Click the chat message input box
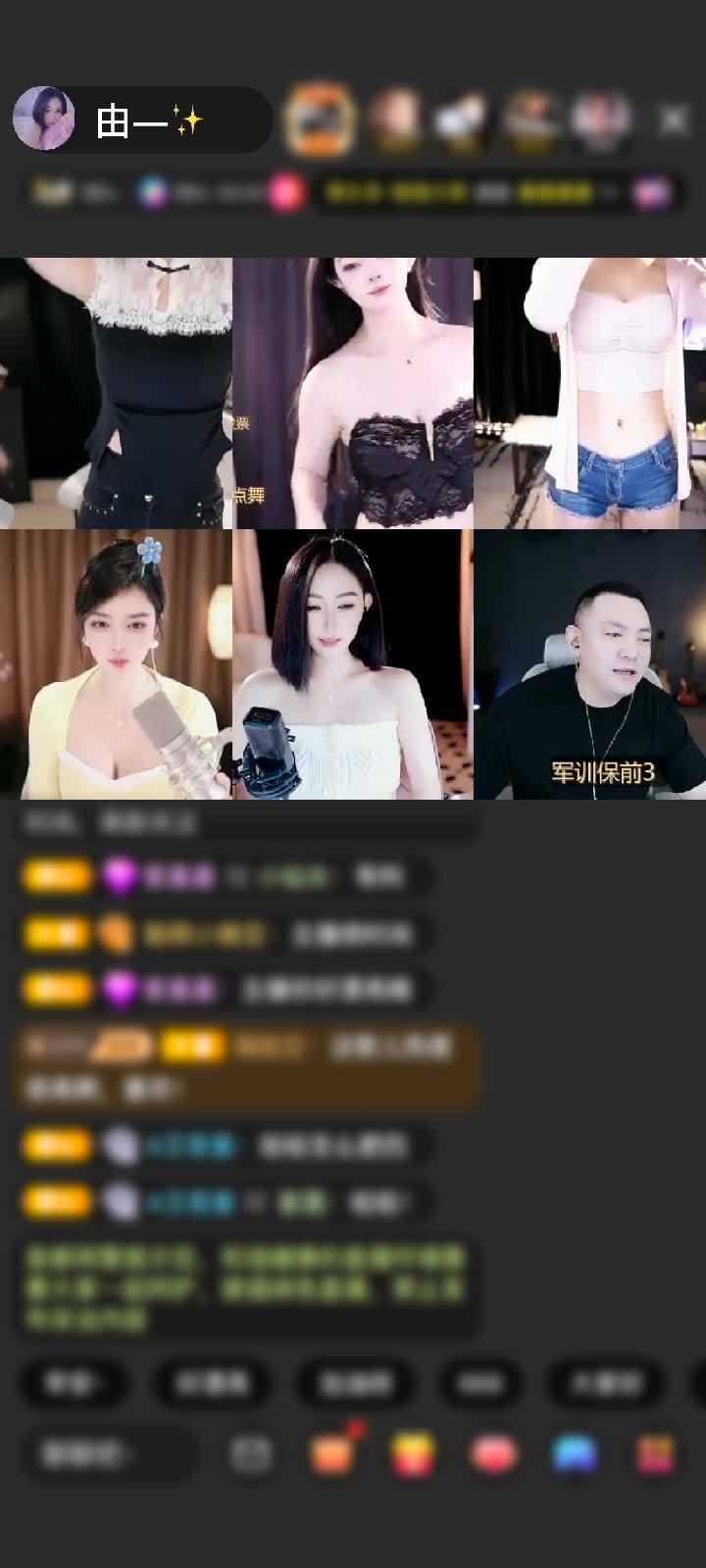The width and height of the screenshot is (706, 1568). 108,1448
